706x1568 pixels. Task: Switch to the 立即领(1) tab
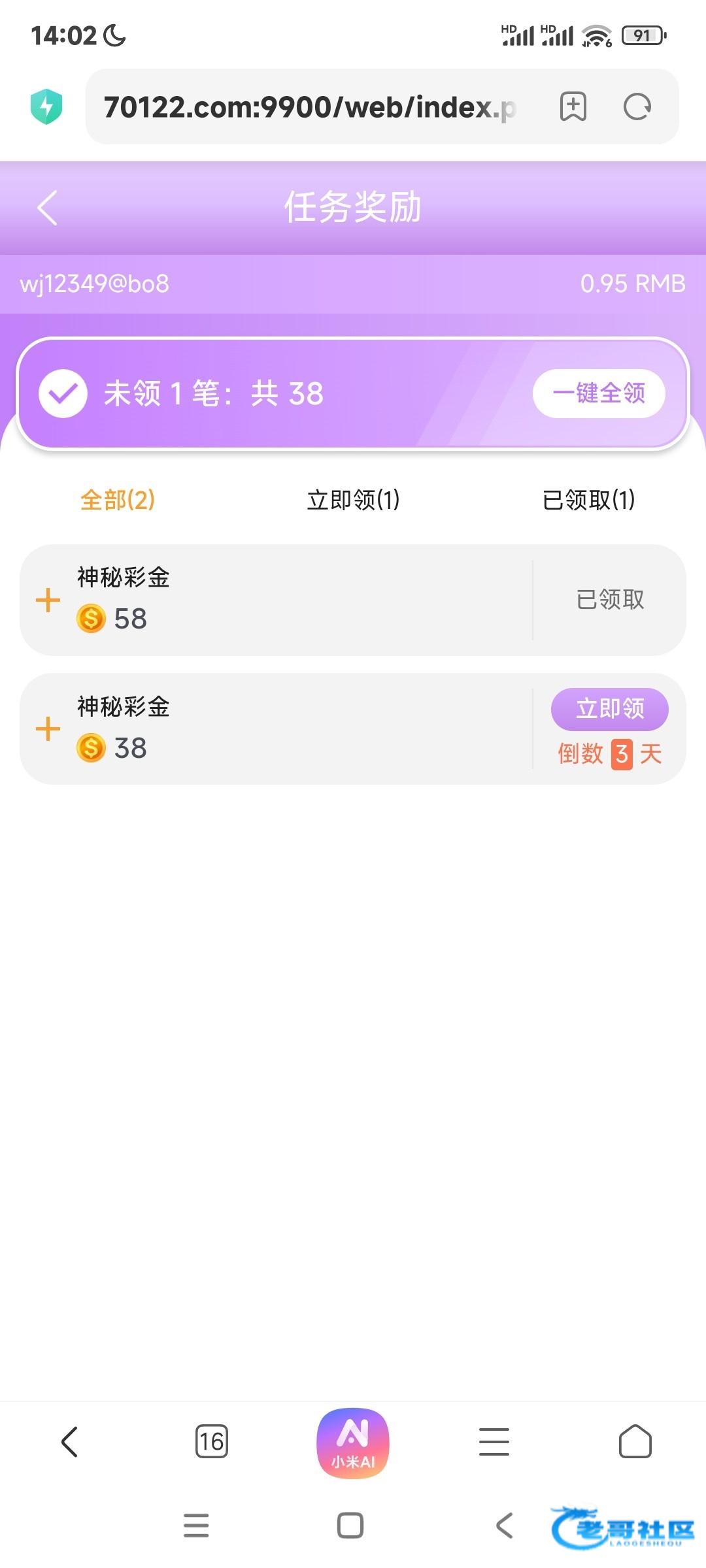click(x=353, y=500)
